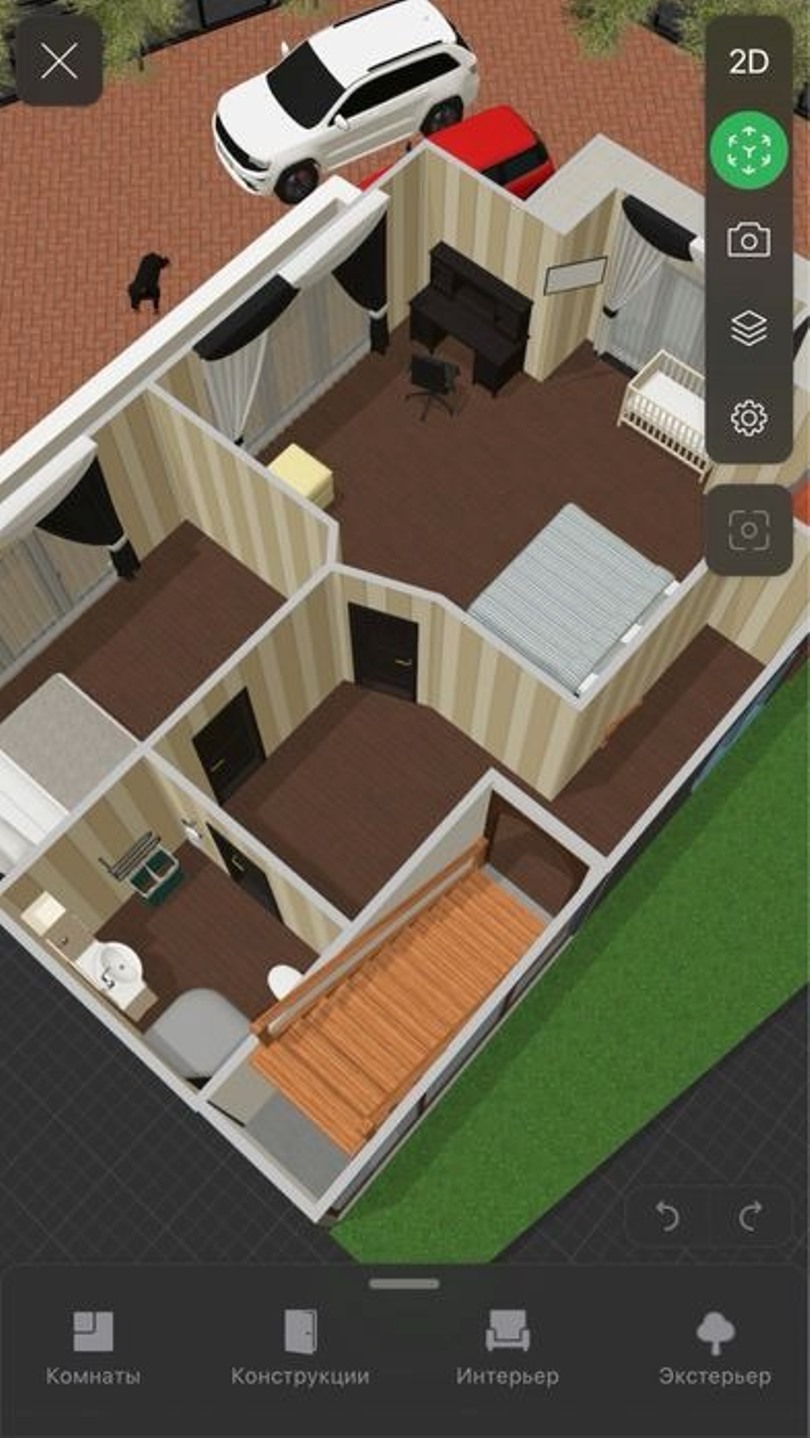Open the settings gear
810x1438 pixels.
click(748, 416)
